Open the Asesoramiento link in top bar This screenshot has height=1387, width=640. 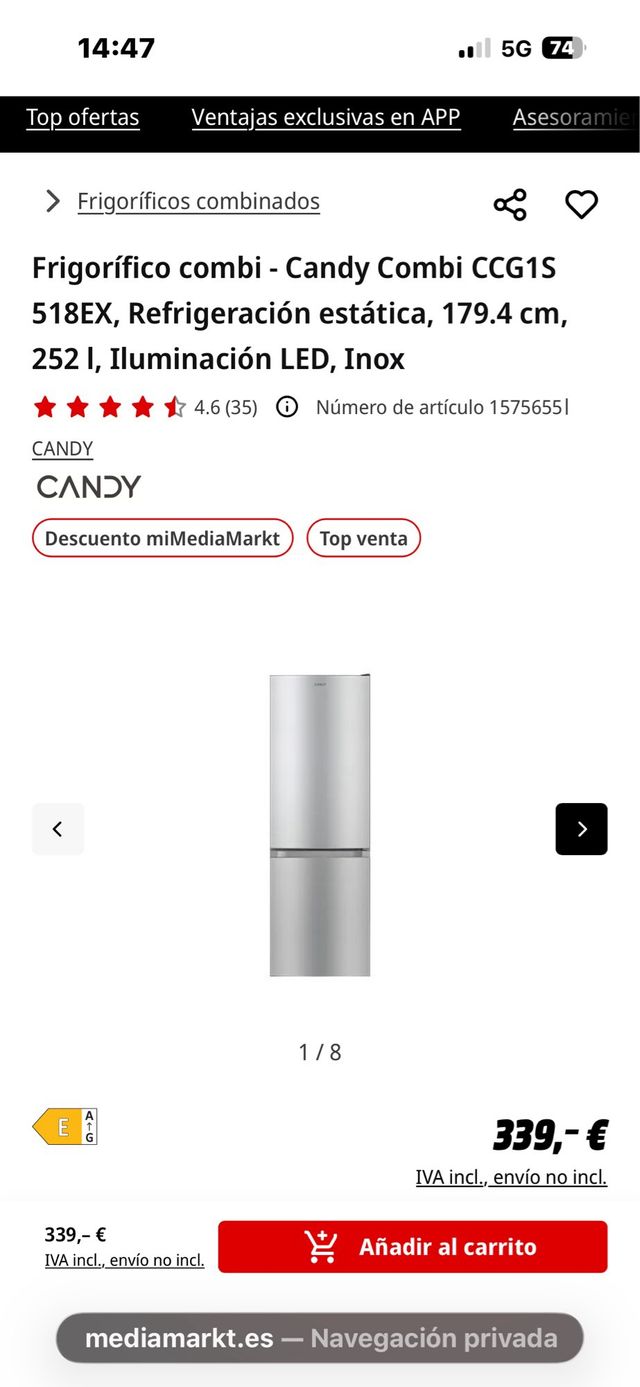[x=574, y=118]
